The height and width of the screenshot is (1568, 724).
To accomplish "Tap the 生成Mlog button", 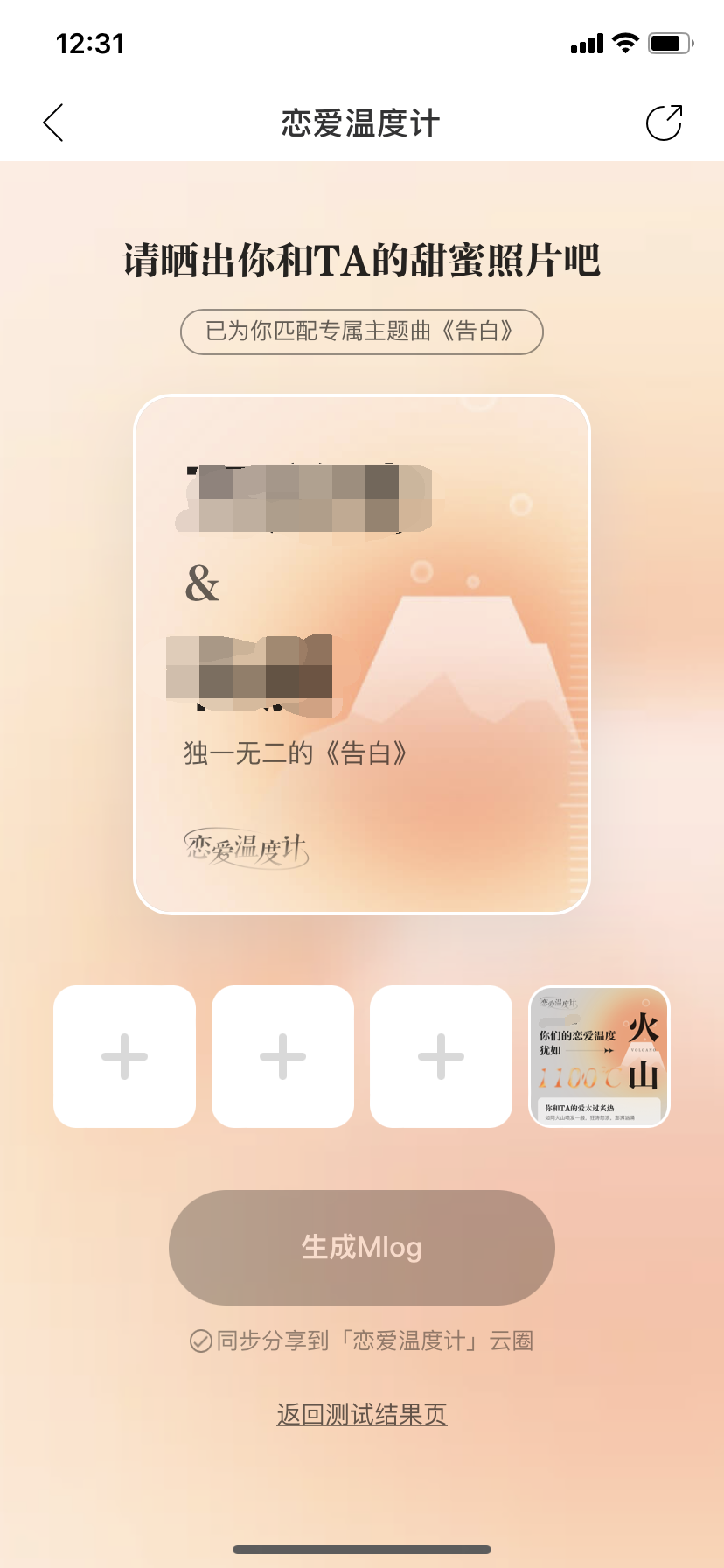I will [362, 1247].
